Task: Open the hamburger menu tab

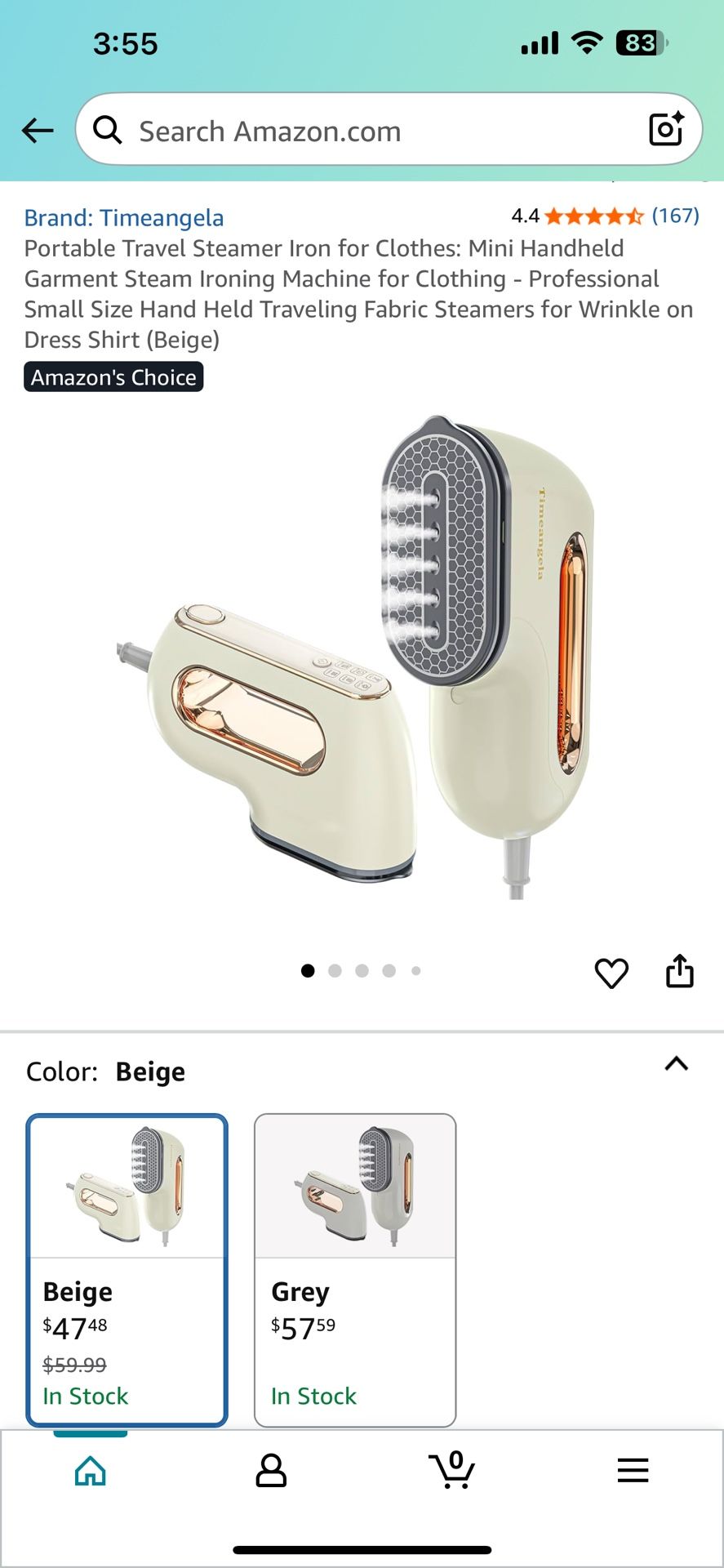Action: [x=633, y=1471]
